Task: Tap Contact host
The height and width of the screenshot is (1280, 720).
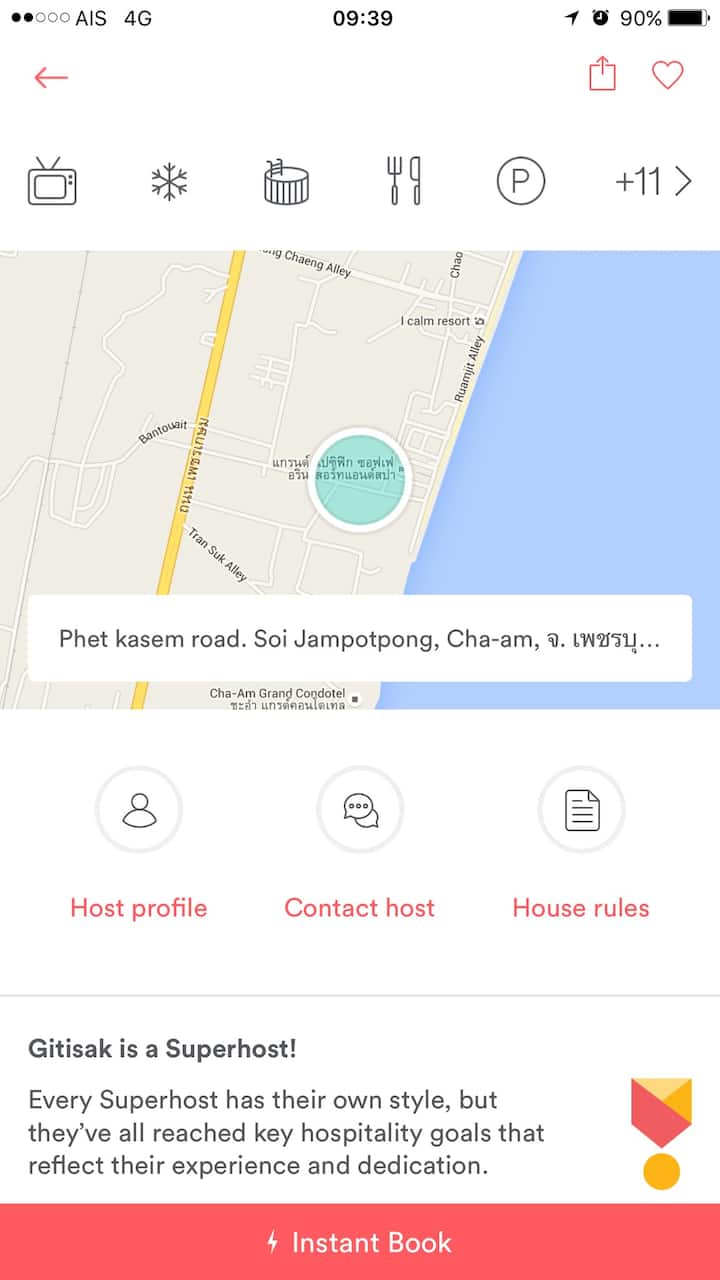Action: tap(360, 844)
